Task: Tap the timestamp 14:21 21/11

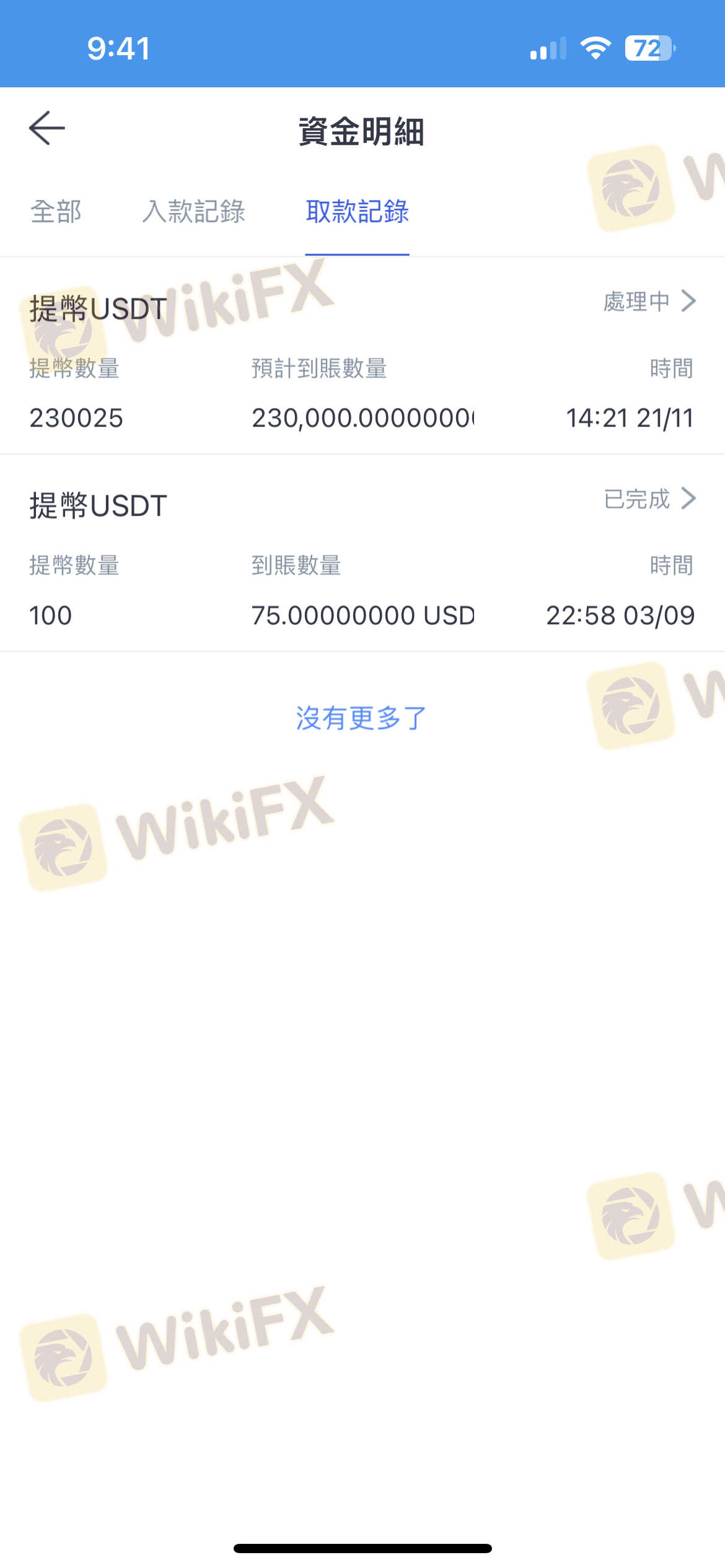Action: coord(630,417)
